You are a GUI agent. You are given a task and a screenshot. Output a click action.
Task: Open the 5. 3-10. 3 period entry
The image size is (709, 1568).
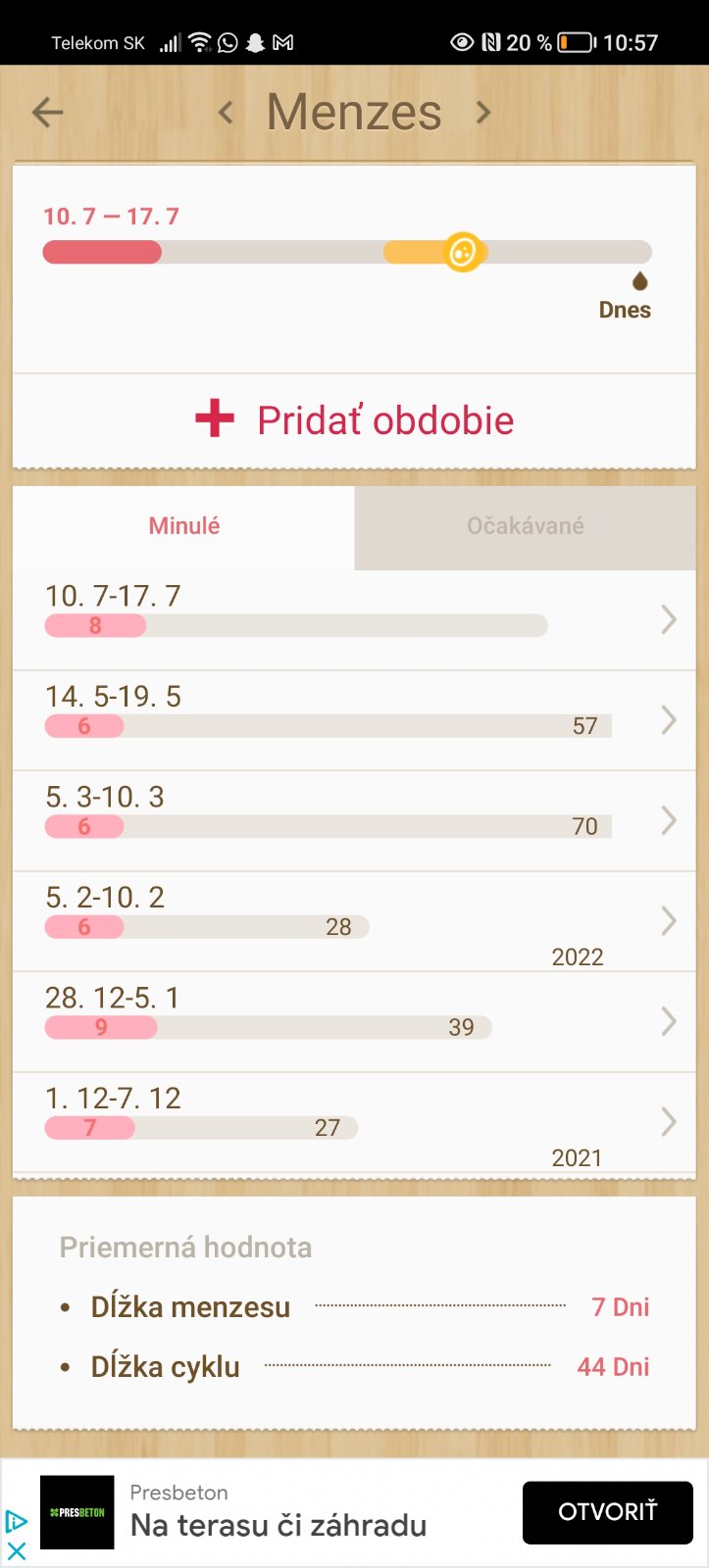(x=353, y=821)
